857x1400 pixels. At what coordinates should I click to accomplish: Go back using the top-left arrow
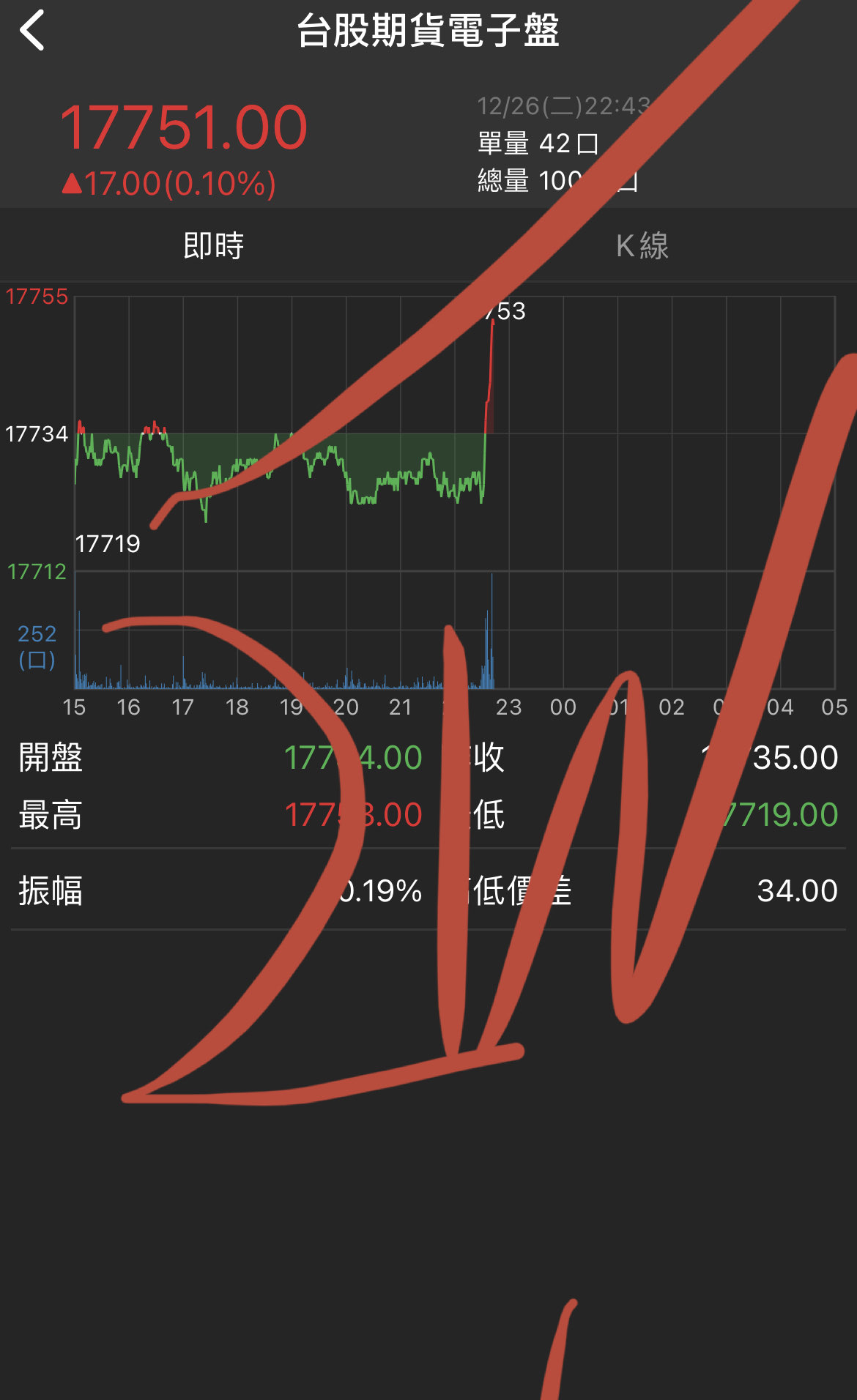[32, 31]
